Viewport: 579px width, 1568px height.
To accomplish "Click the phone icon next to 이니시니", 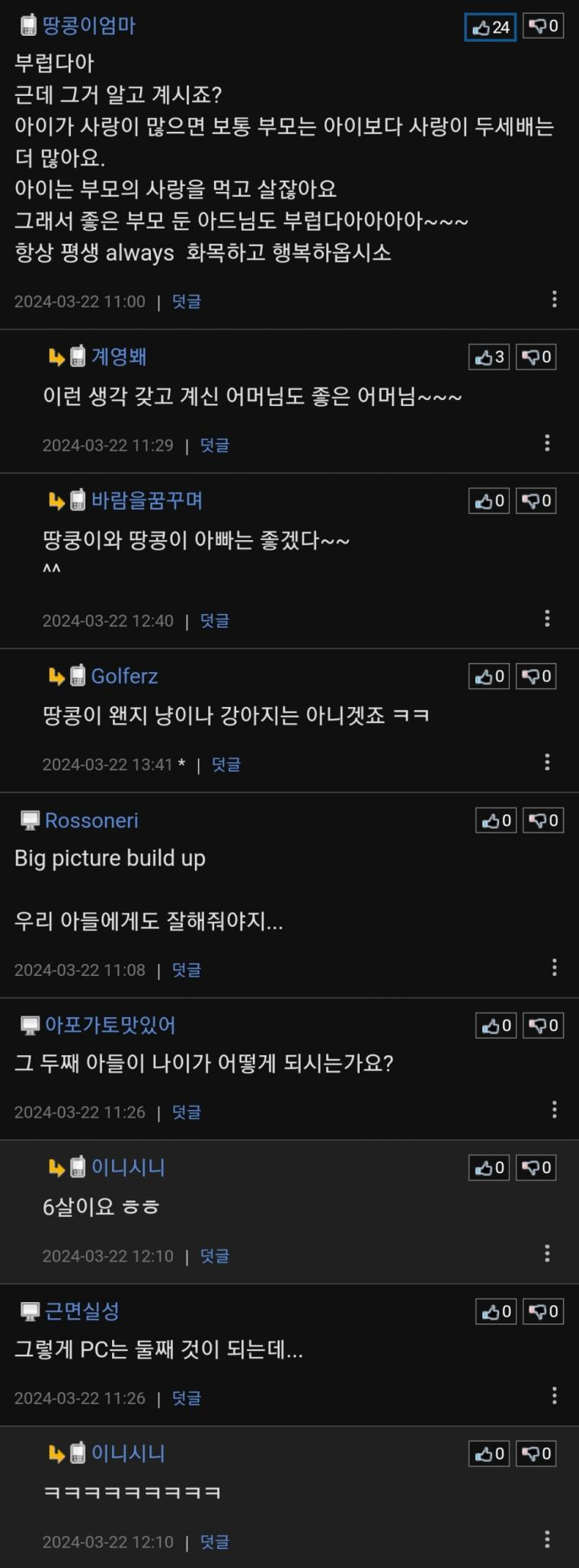I will pyautogui.click(x=76, y=1167).
